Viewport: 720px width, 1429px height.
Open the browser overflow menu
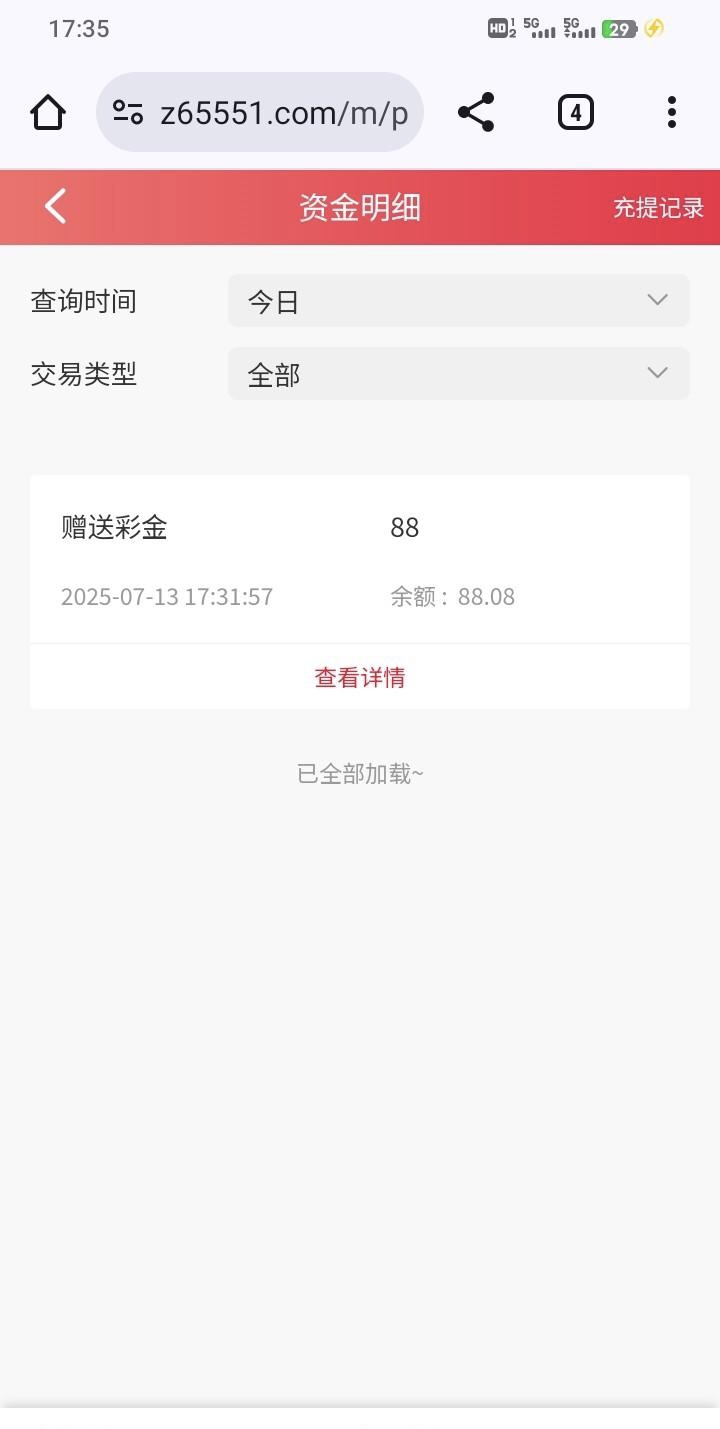click(x=672, y=112)
